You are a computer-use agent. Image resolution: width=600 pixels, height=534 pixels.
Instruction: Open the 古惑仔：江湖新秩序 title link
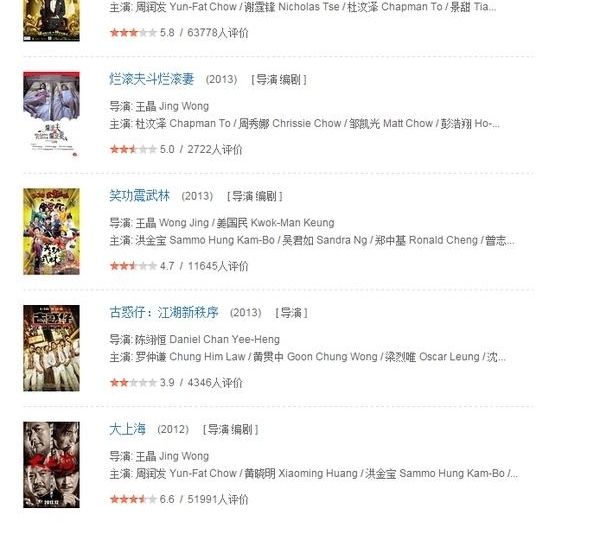coord(164,312)
